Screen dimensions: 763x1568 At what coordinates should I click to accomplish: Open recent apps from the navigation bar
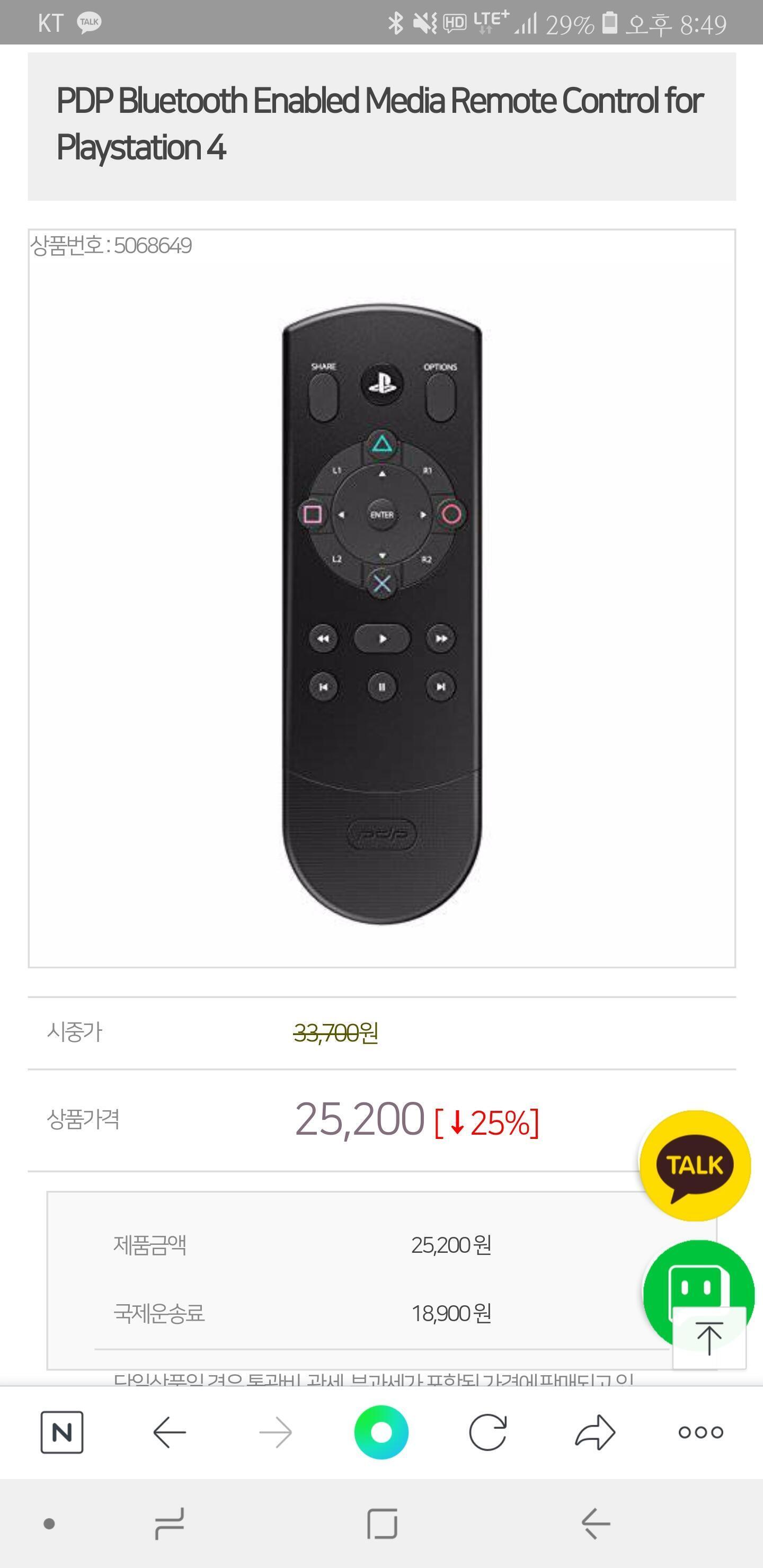[169, 1524]
